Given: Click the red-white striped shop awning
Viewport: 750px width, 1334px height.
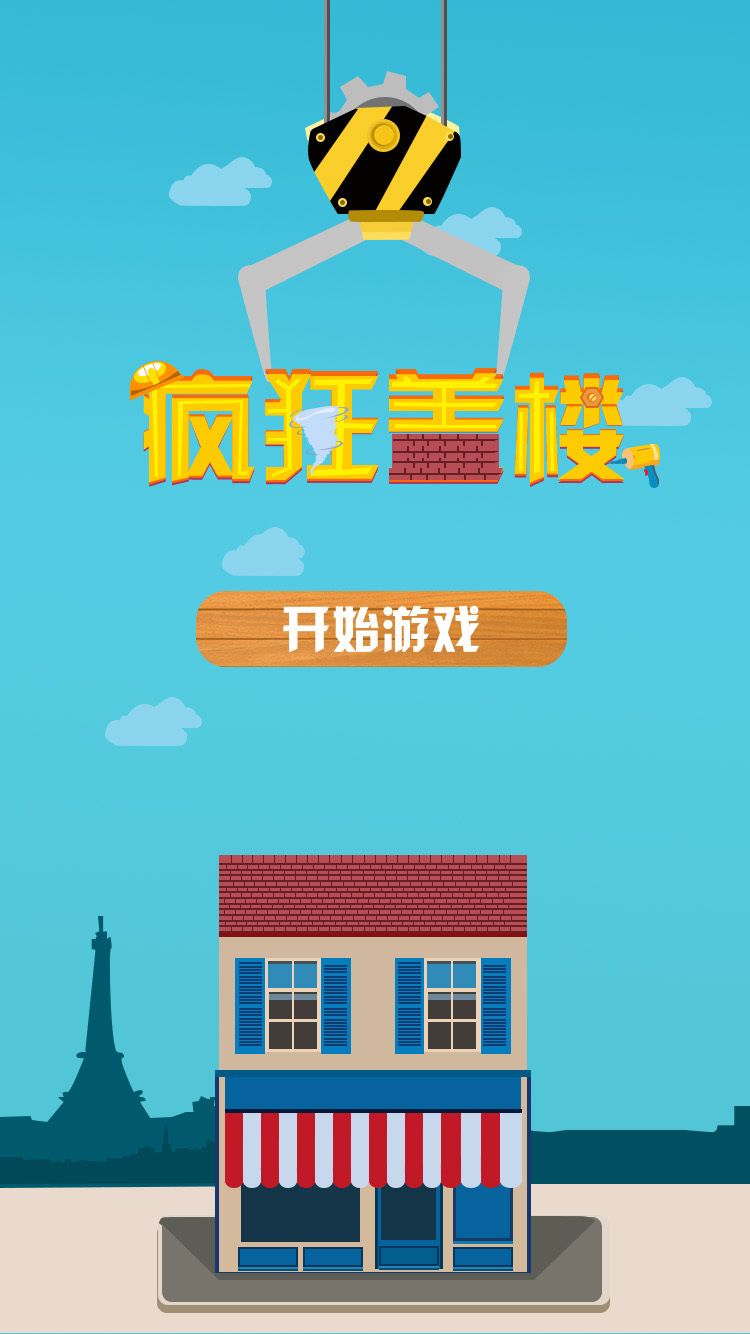Looking at the screenshot, I should pos(375,1150).
